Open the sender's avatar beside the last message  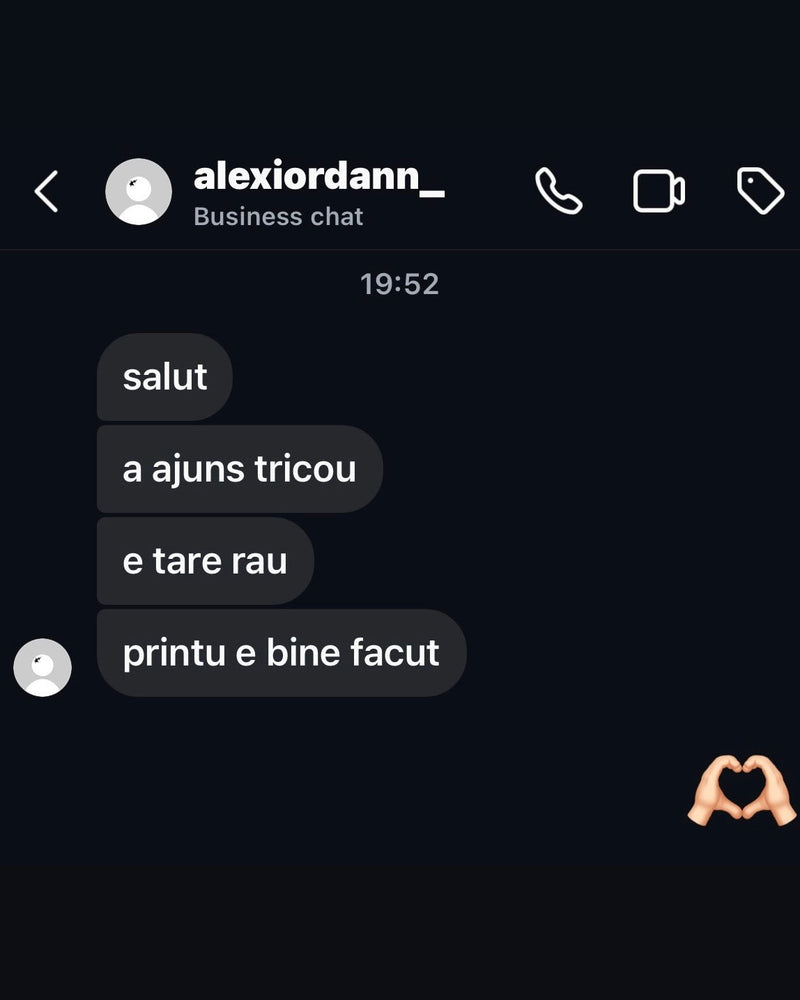point(42,668)
